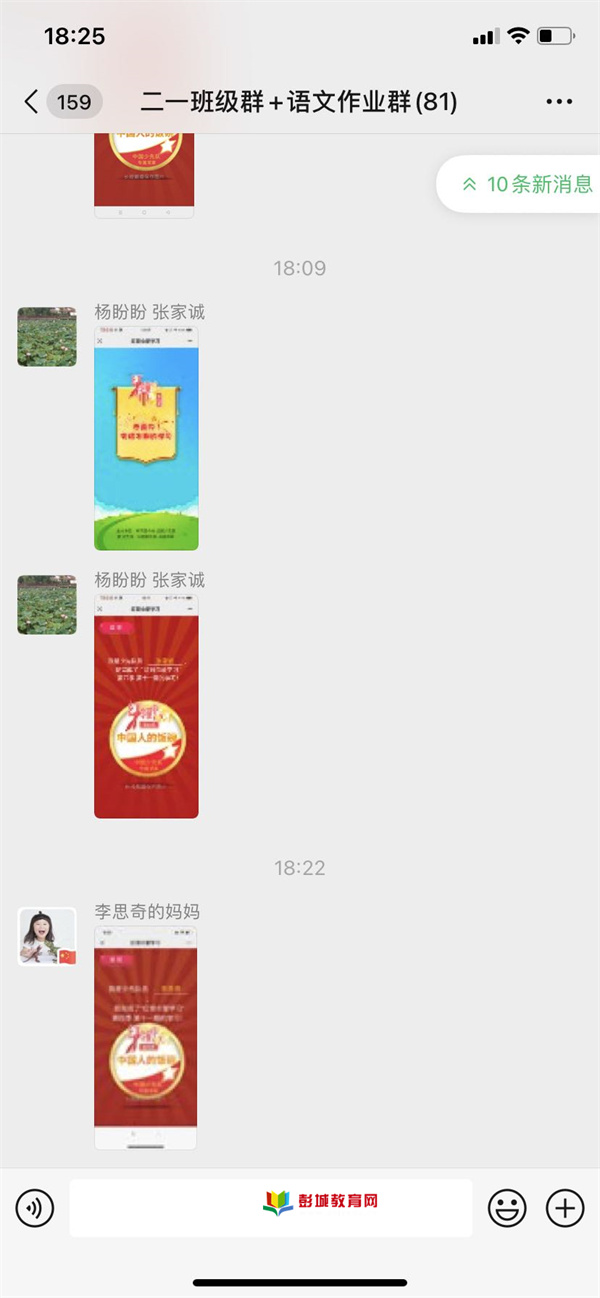Viewport: 600px width, 1298px height.
Task: Open the plus attachments menu
Action: coord(565,1208)
